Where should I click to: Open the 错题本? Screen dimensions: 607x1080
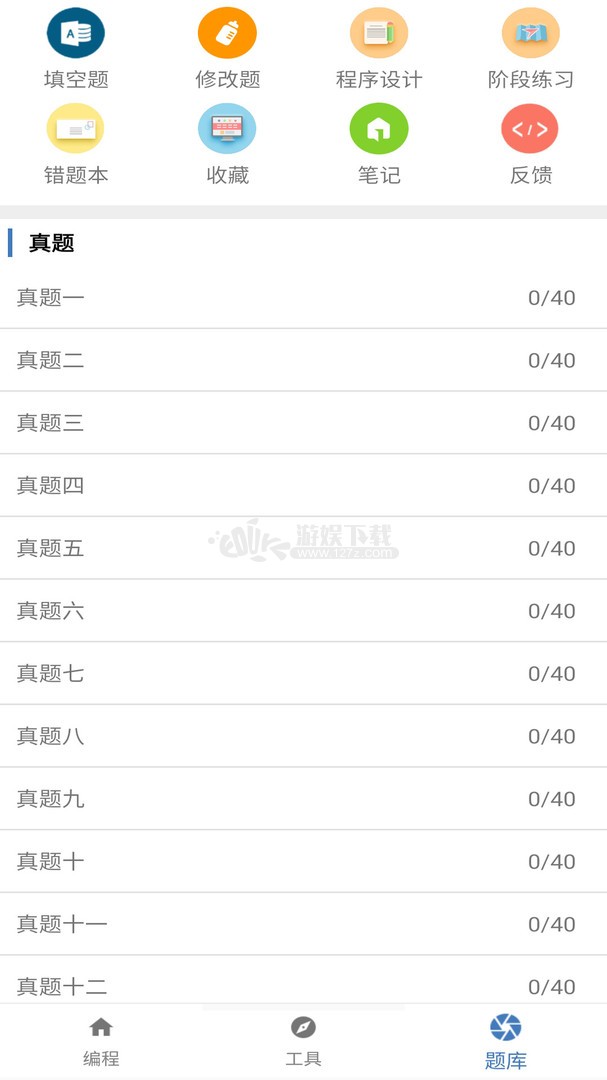(76, 145)
